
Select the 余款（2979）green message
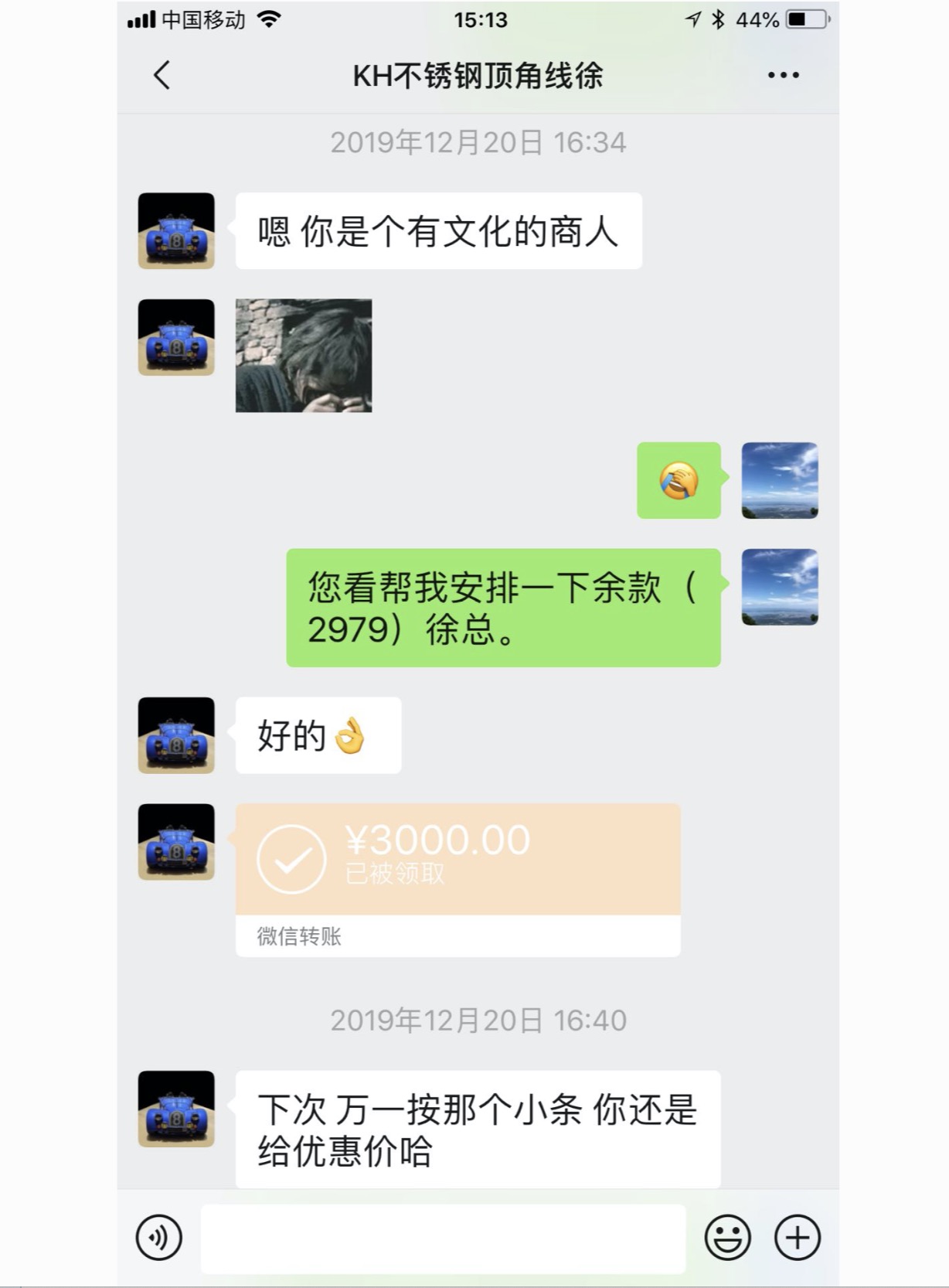point(502,611)
